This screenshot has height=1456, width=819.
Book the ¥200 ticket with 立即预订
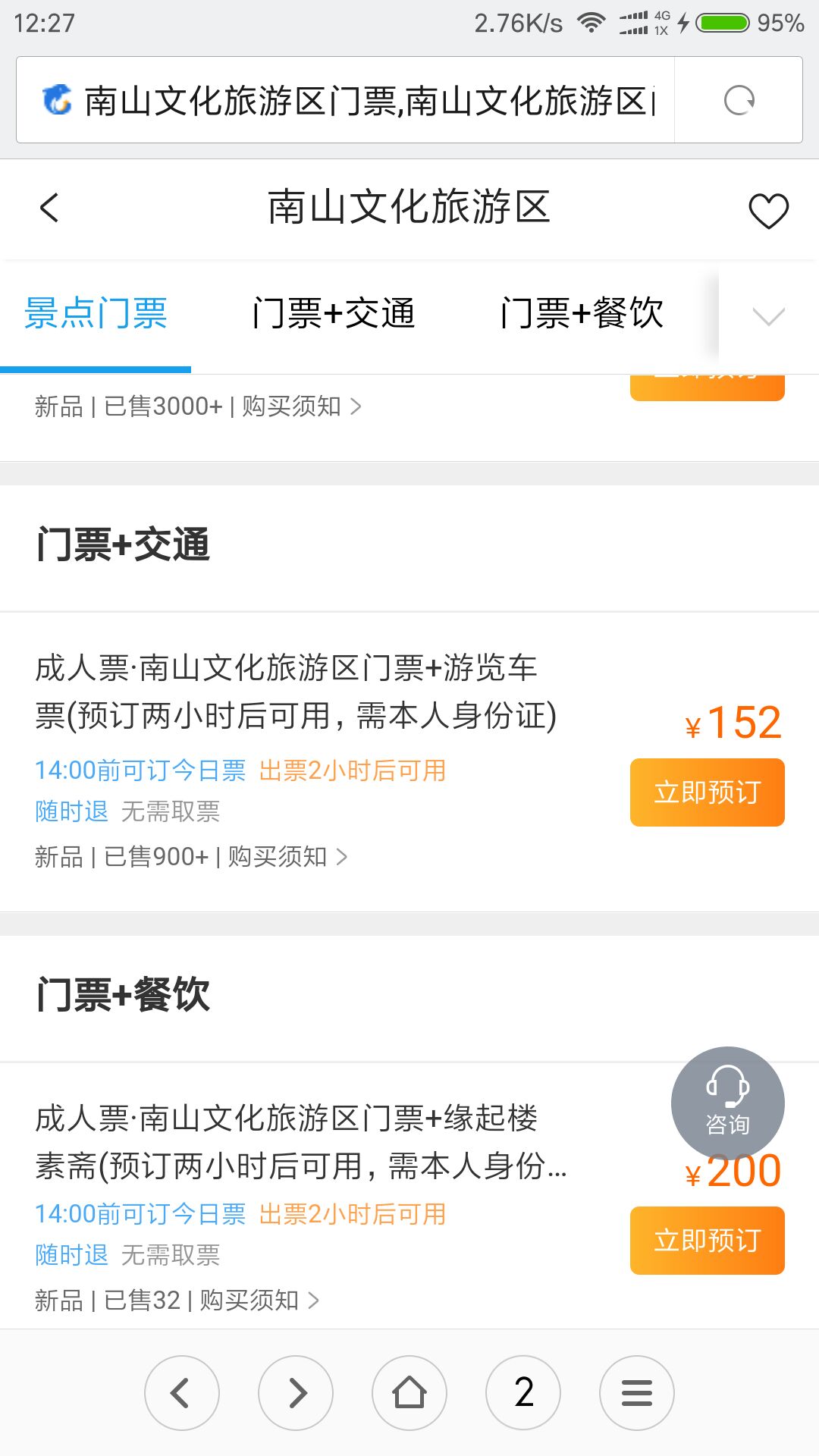(x=708, y=1241)
